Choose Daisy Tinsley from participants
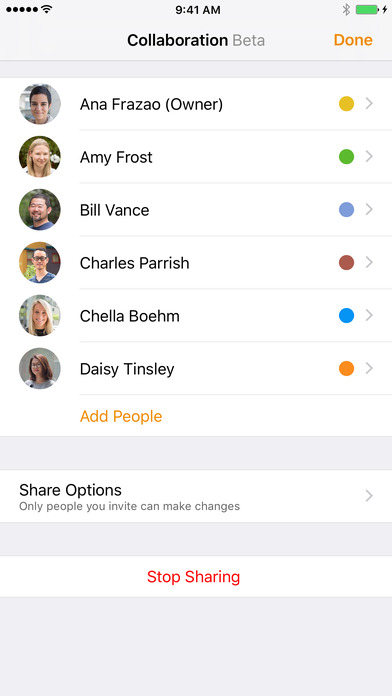The height and width of the screenshot is (696, 392). coord(196,368)
